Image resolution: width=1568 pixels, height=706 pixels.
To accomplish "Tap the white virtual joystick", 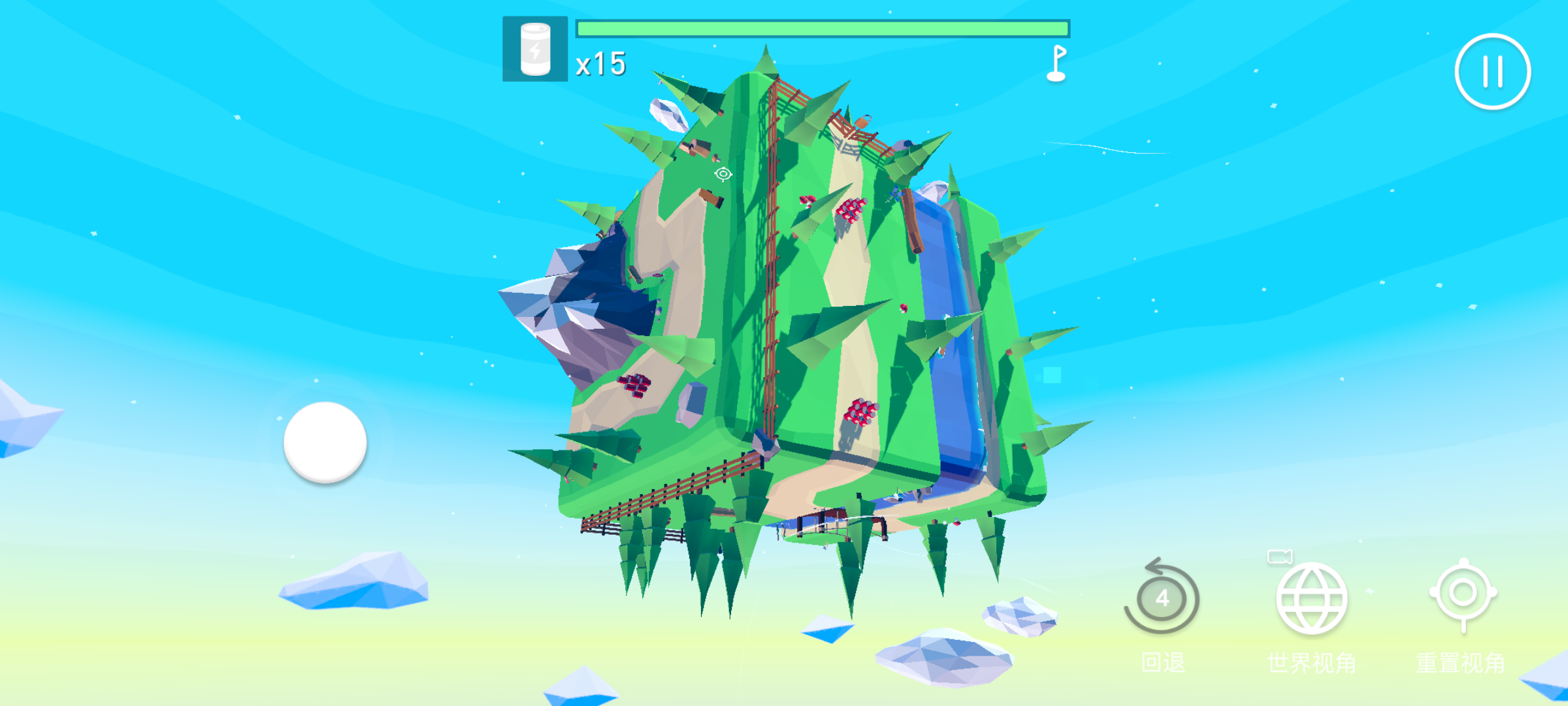I will coord(325,443).
